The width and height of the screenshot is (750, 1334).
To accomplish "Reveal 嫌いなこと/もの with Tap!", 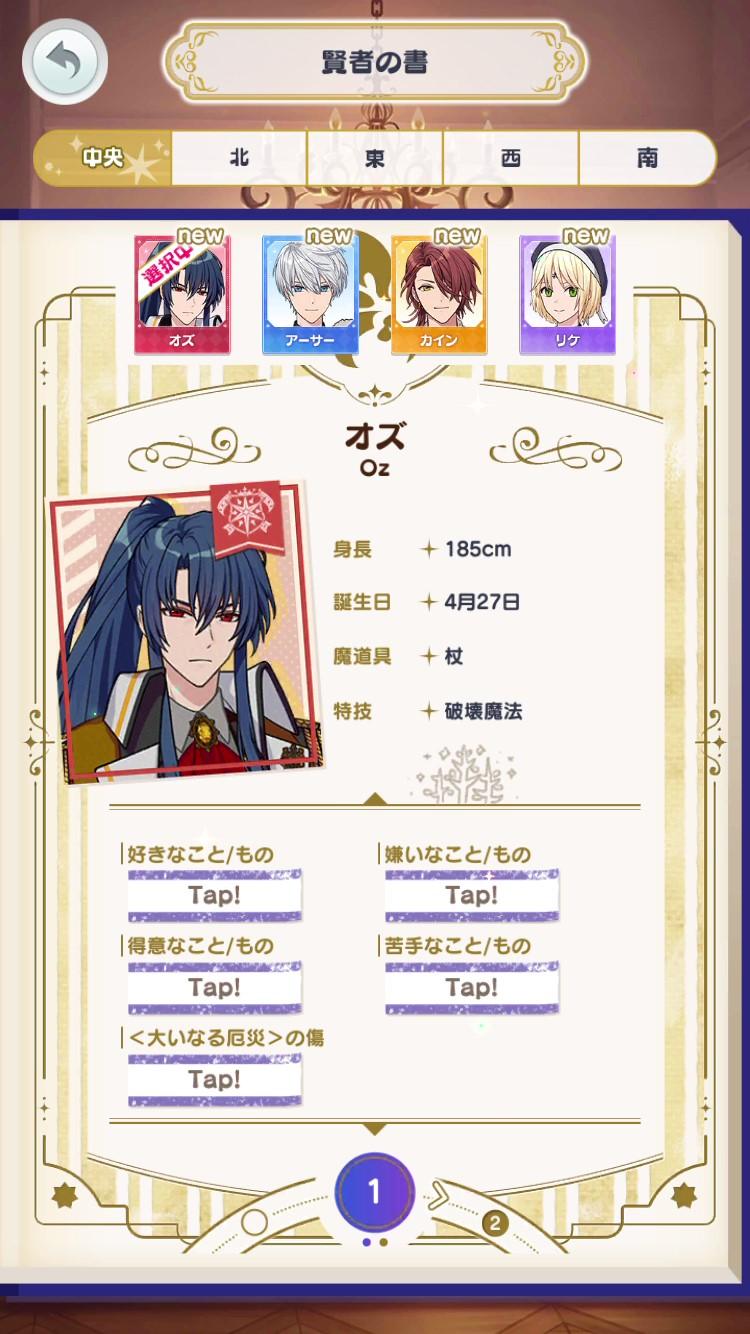I will (472, 895).
